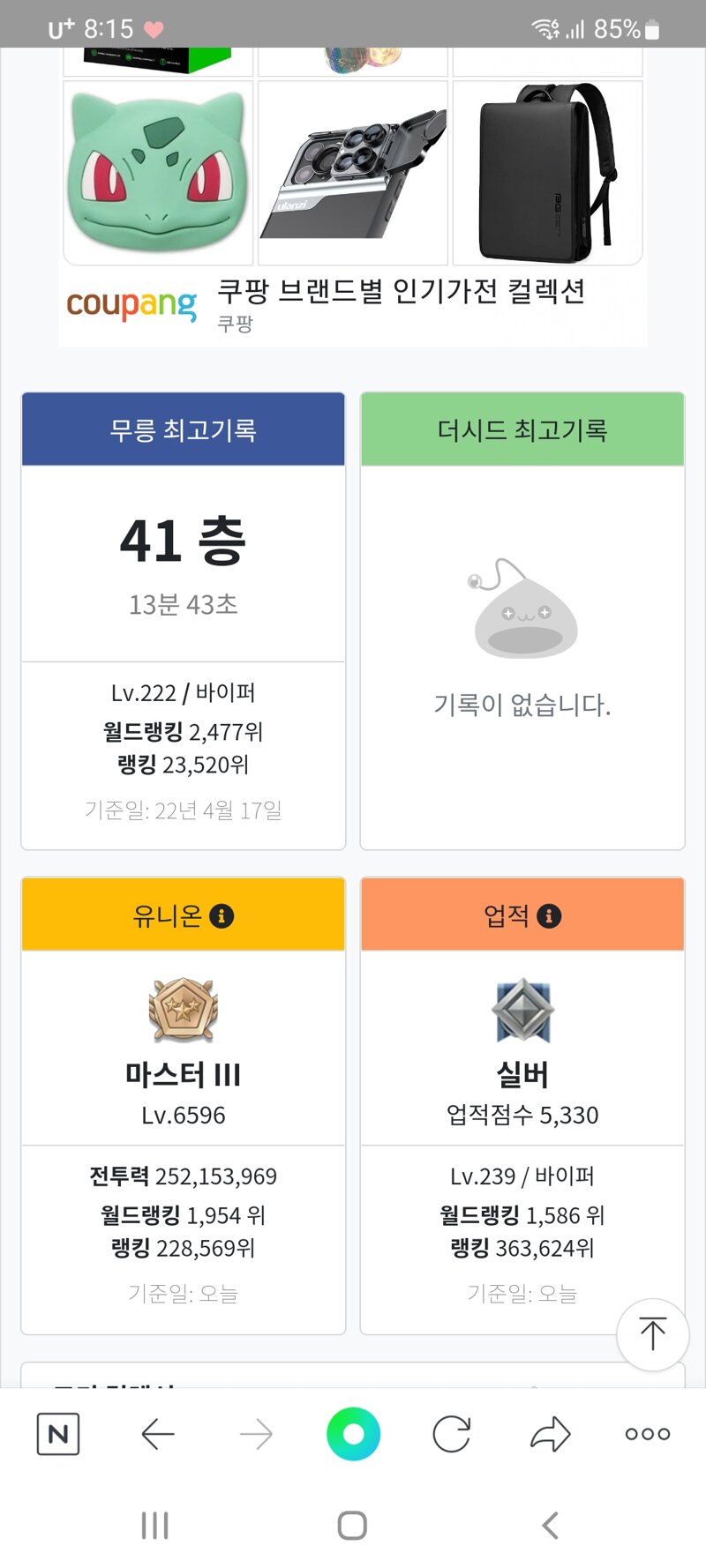
Task: Go back to the previous page in browser
Action: click(158, 1435)
